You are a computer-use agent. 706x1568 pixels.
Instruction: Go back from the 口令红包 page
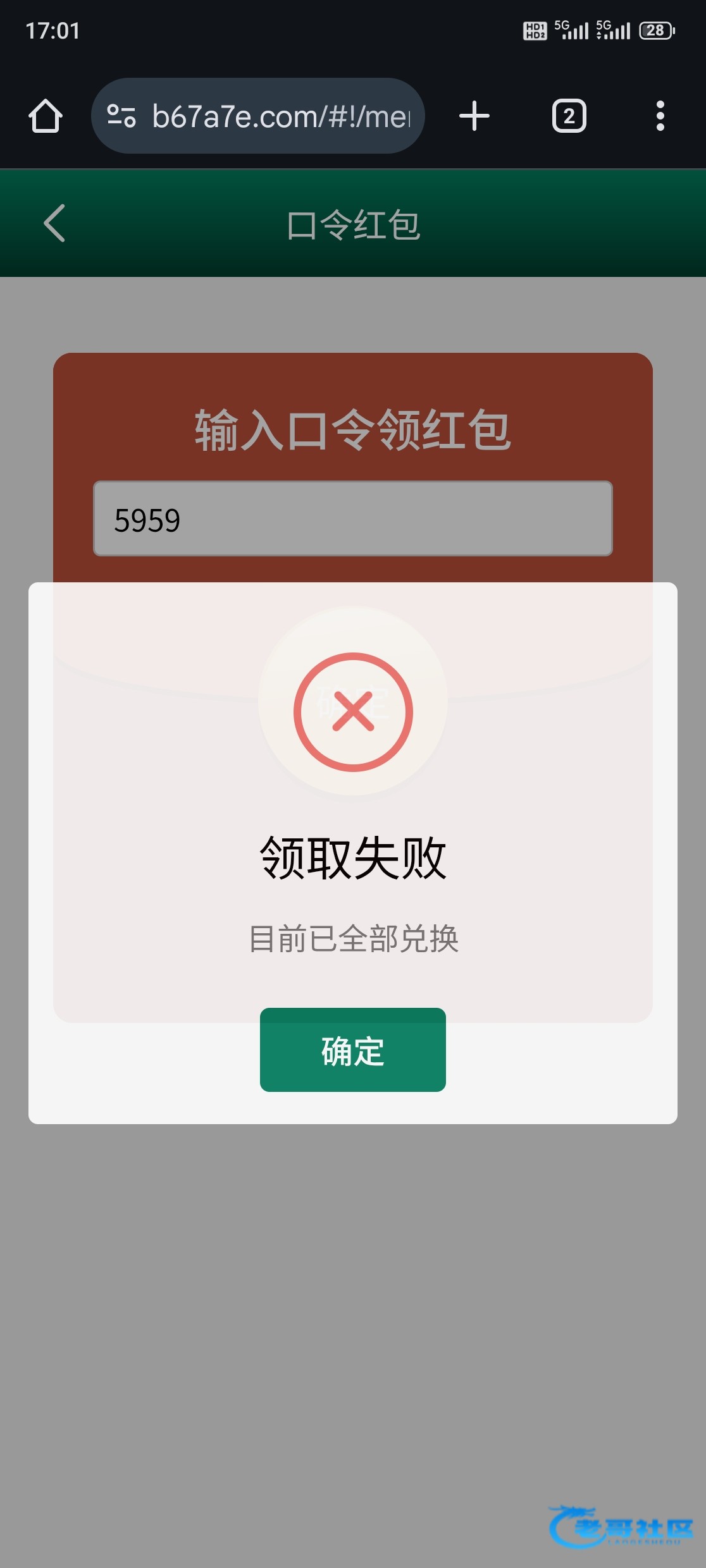coord(54,223)
